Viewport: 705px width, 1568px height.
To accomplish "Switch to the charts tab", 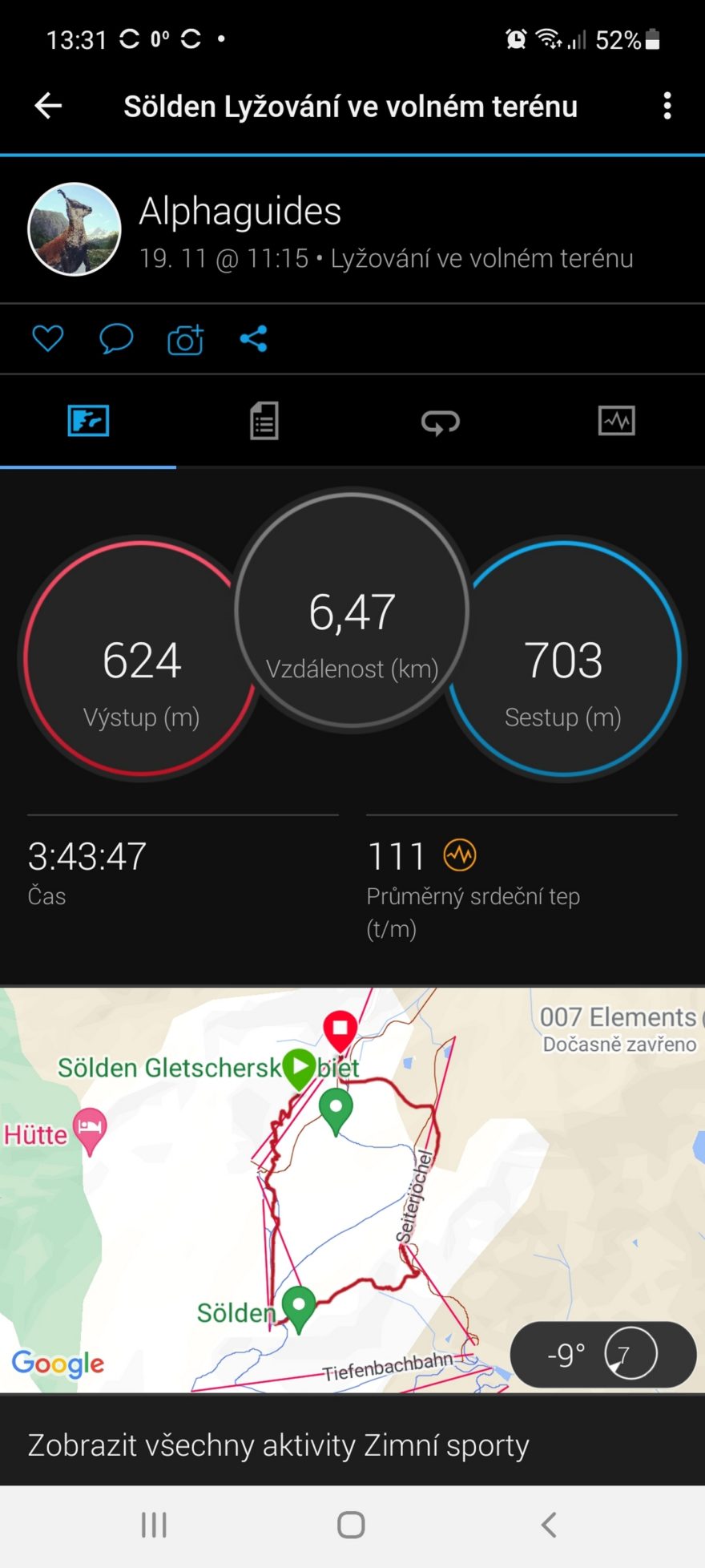I will 616,421.
